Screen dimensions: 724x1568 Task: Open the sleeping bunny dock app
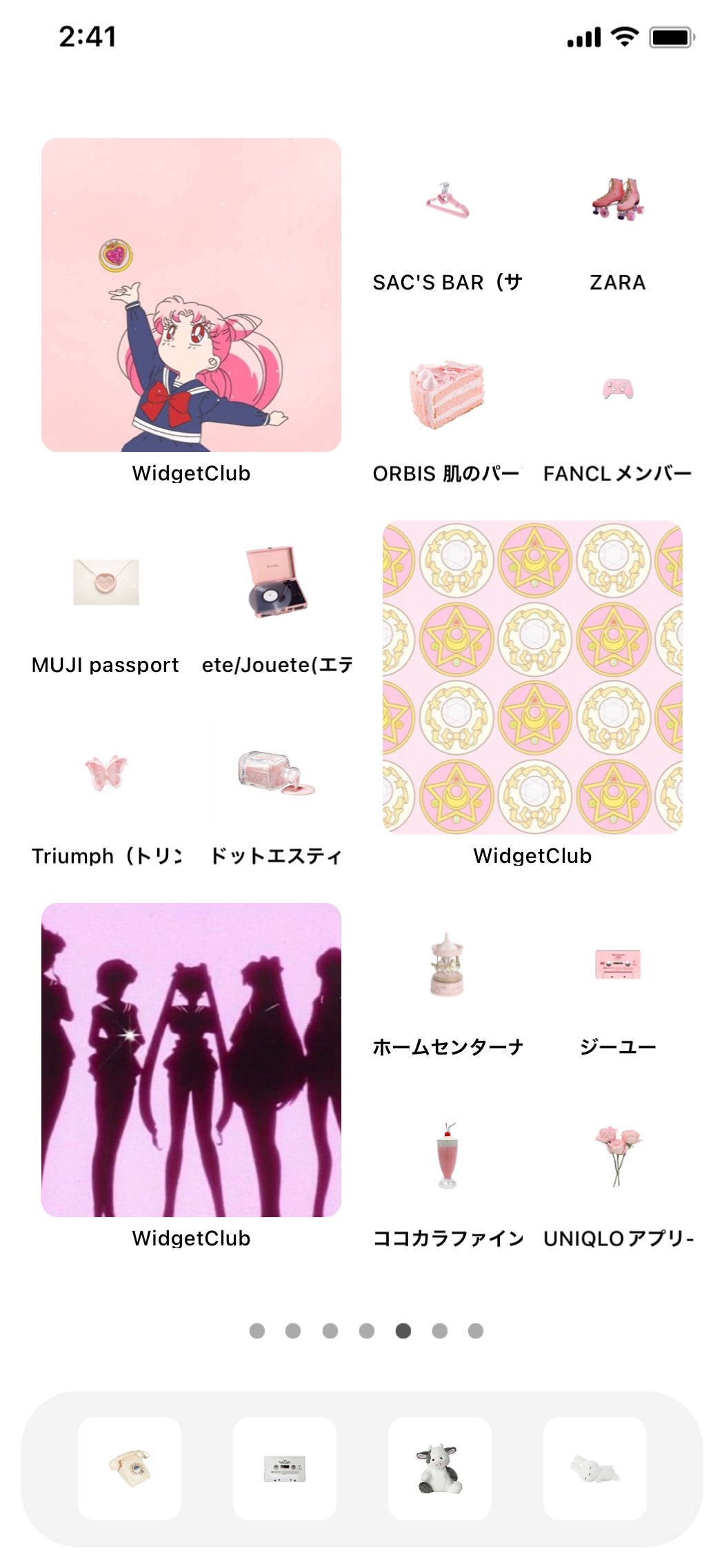point(595,1469)
